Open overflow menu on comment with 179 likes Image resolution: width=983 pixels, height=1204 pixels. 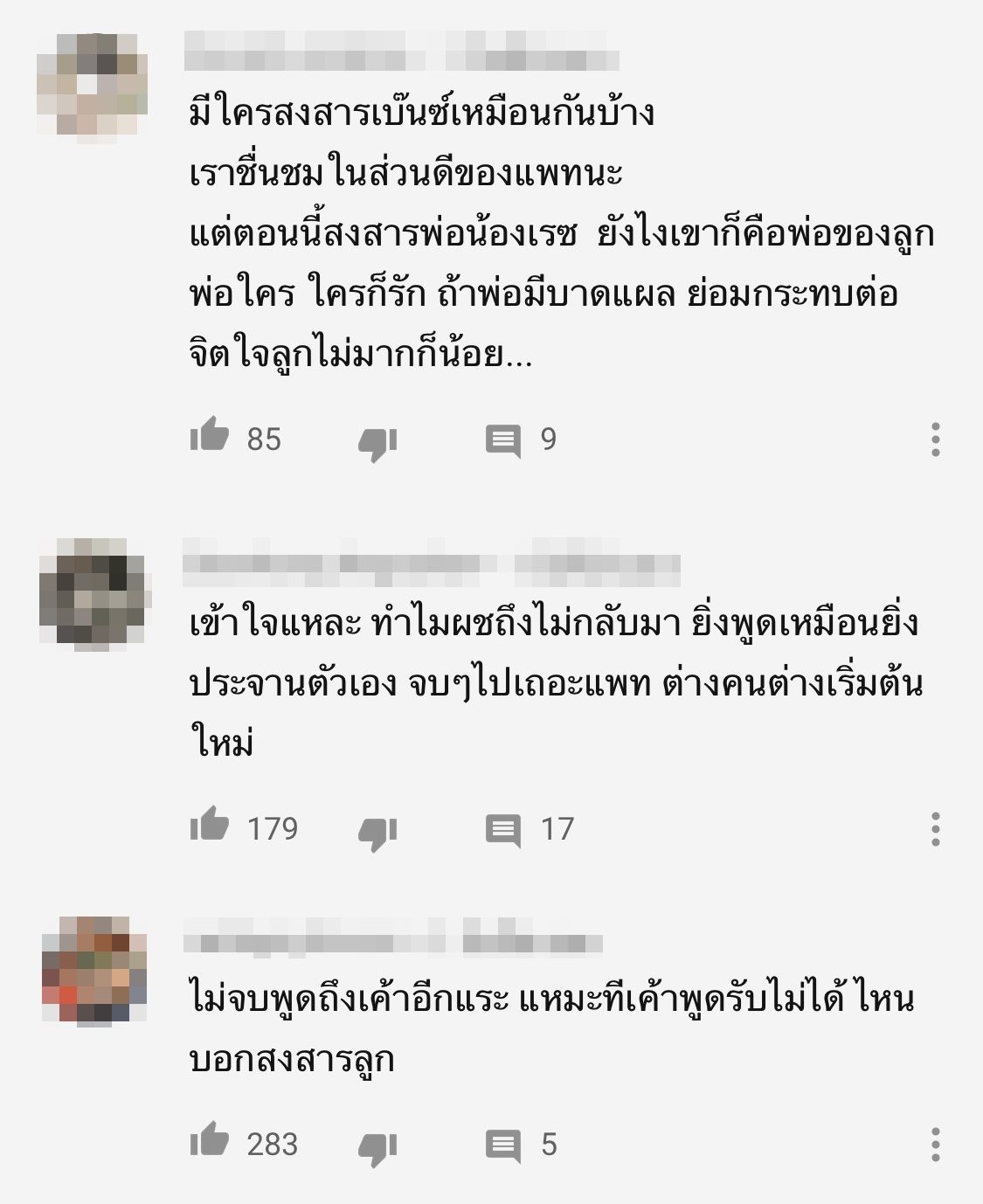(936, 828)
